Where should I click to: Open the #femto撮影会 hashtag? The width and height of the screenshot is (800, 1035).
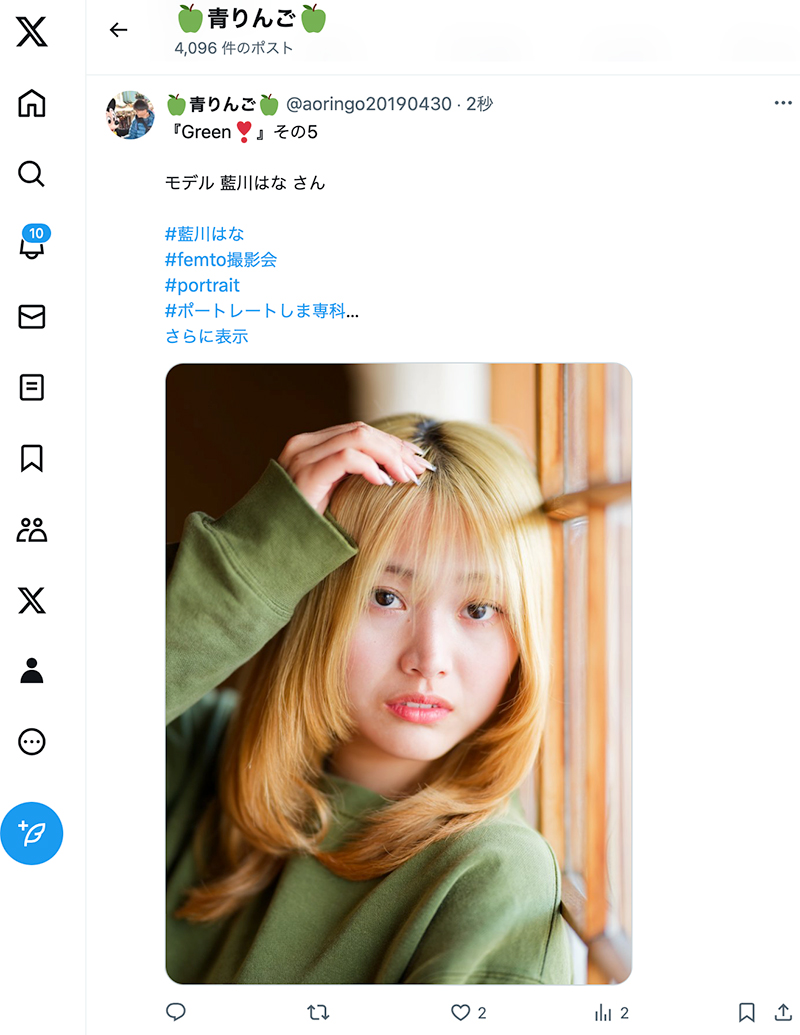pyautogui.click(x=220, y=260)
